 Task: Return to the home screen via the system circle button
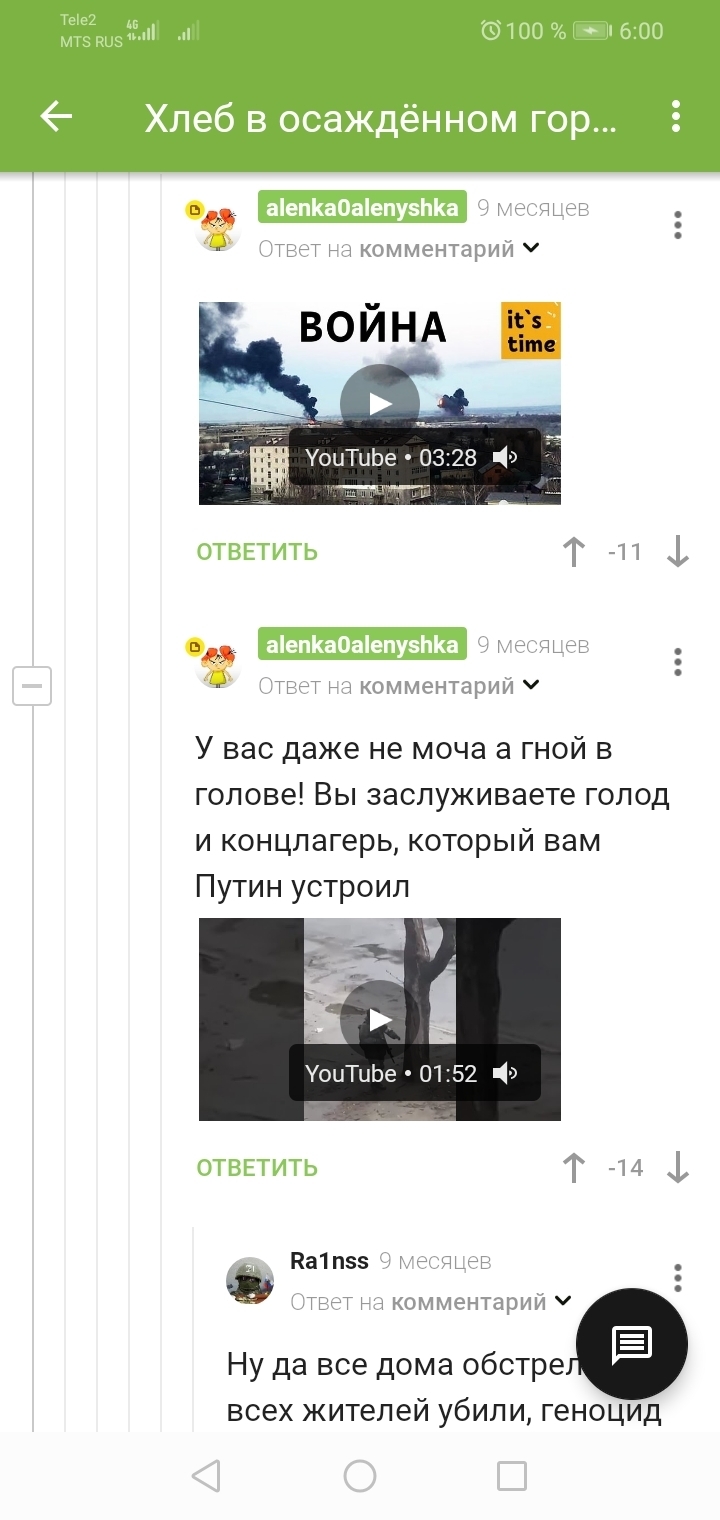(x=360, y=1476)
